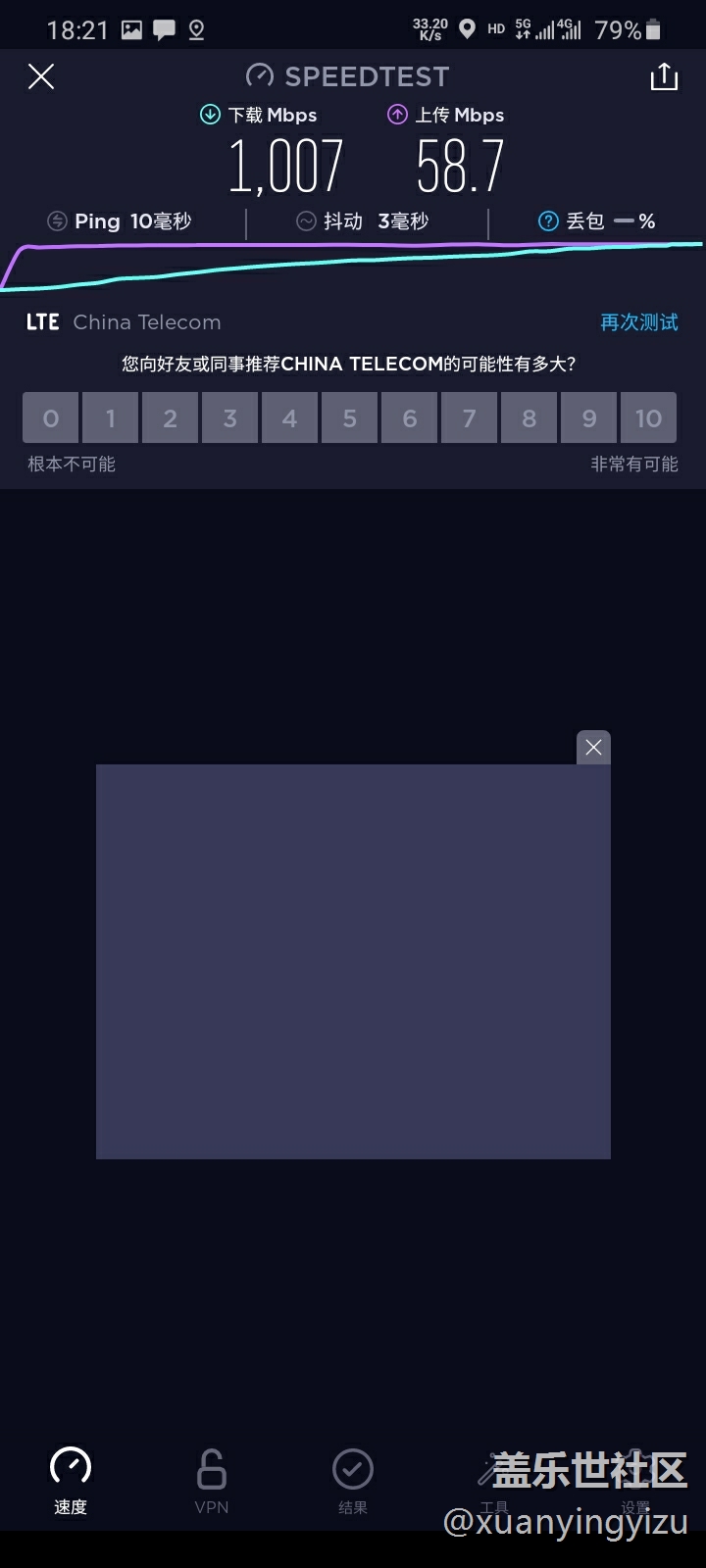Select score 5 for the recommendation
706x1568 pixels.
pyautogui.click(x=349, y=418)
